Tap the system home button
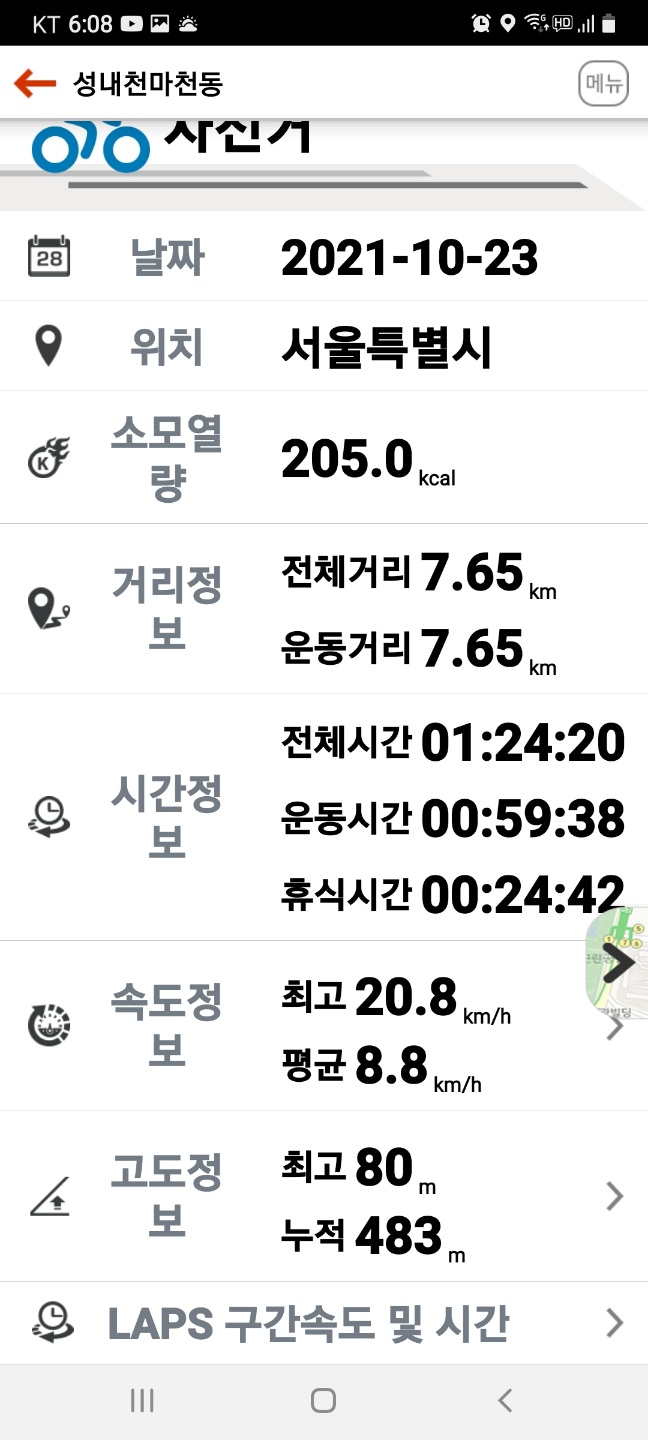Screen dimensions: 648x1440 (323, 1401)
